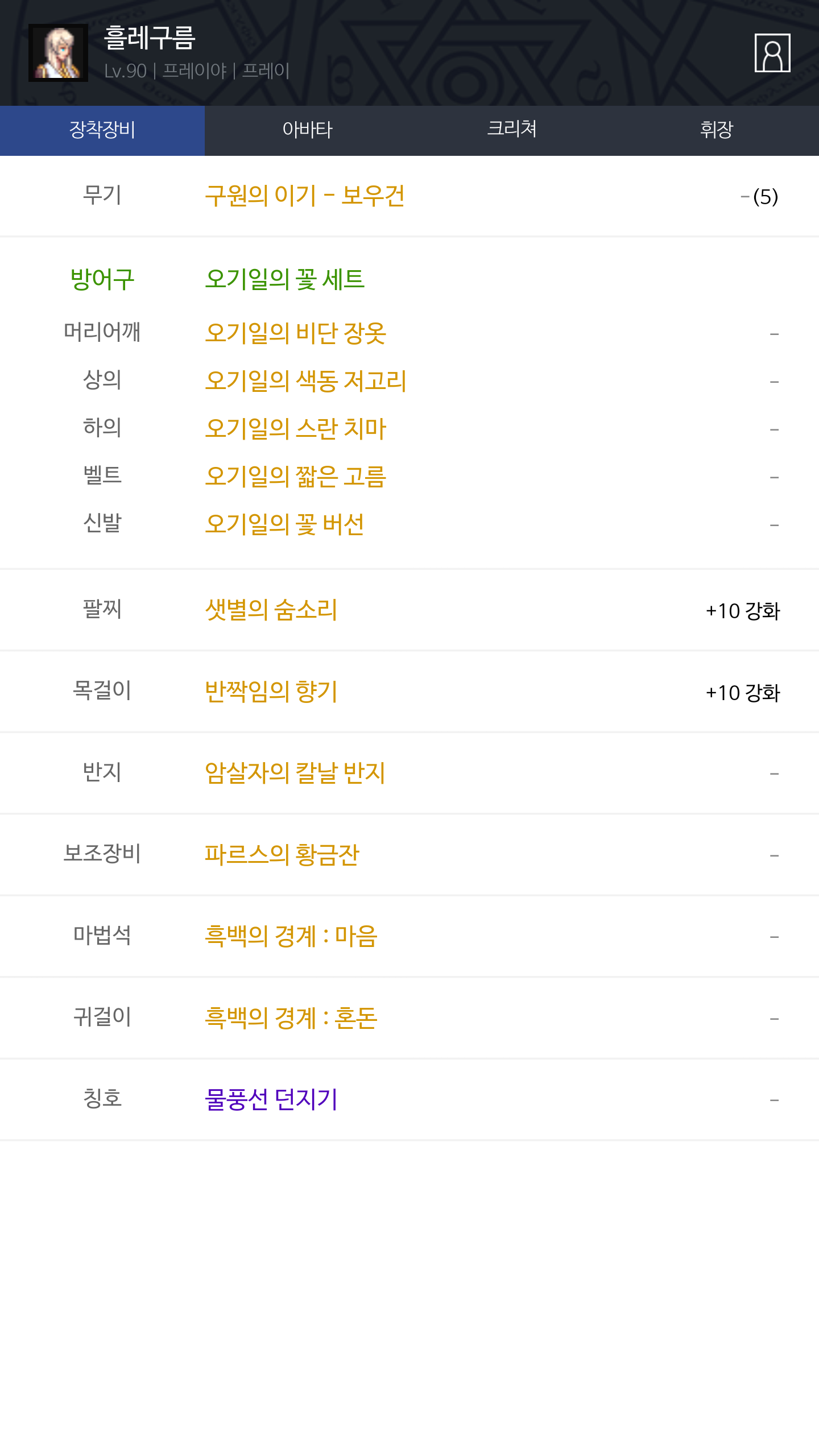
Task: Switch to the 아바타 tab
Action: (x=307, y=130)
